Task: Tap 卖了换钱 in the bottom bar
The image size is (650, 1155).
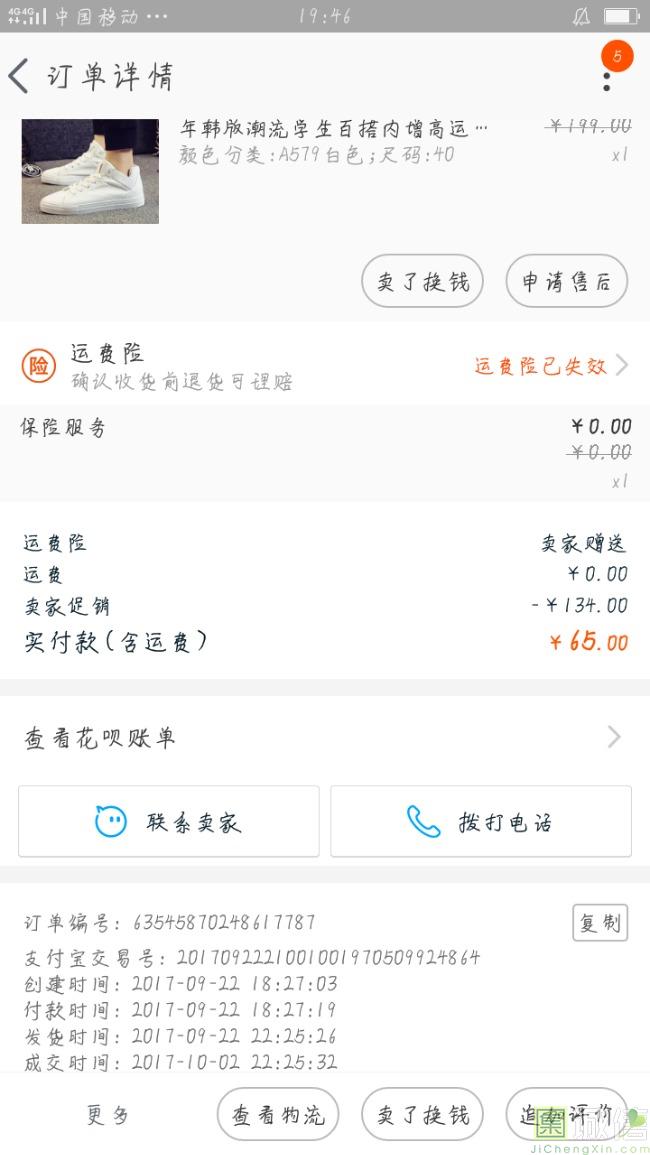Action: (x=422, y=1114)
